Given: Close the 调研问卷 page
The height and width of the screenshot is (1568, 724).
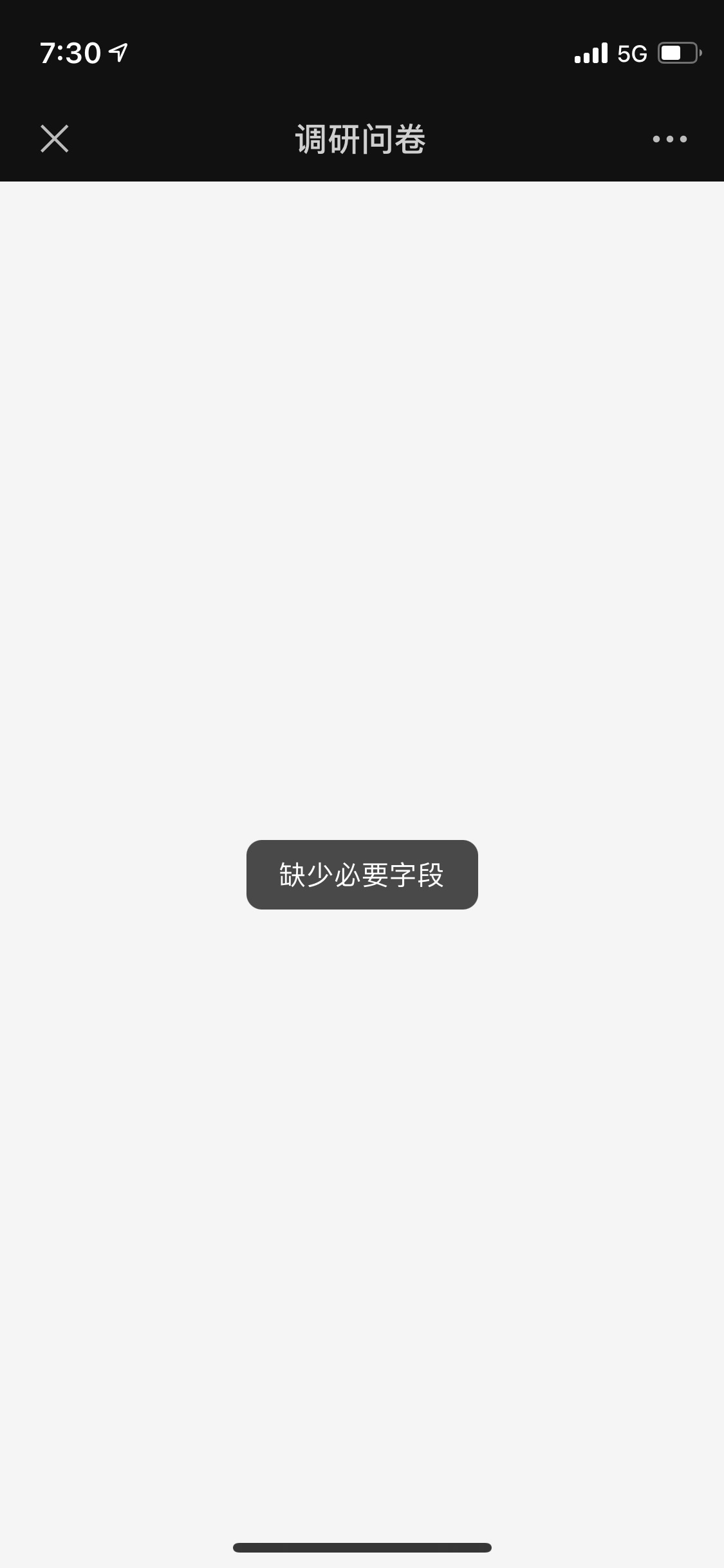Looking at the screenshot, I should click(x=55, y=138).
